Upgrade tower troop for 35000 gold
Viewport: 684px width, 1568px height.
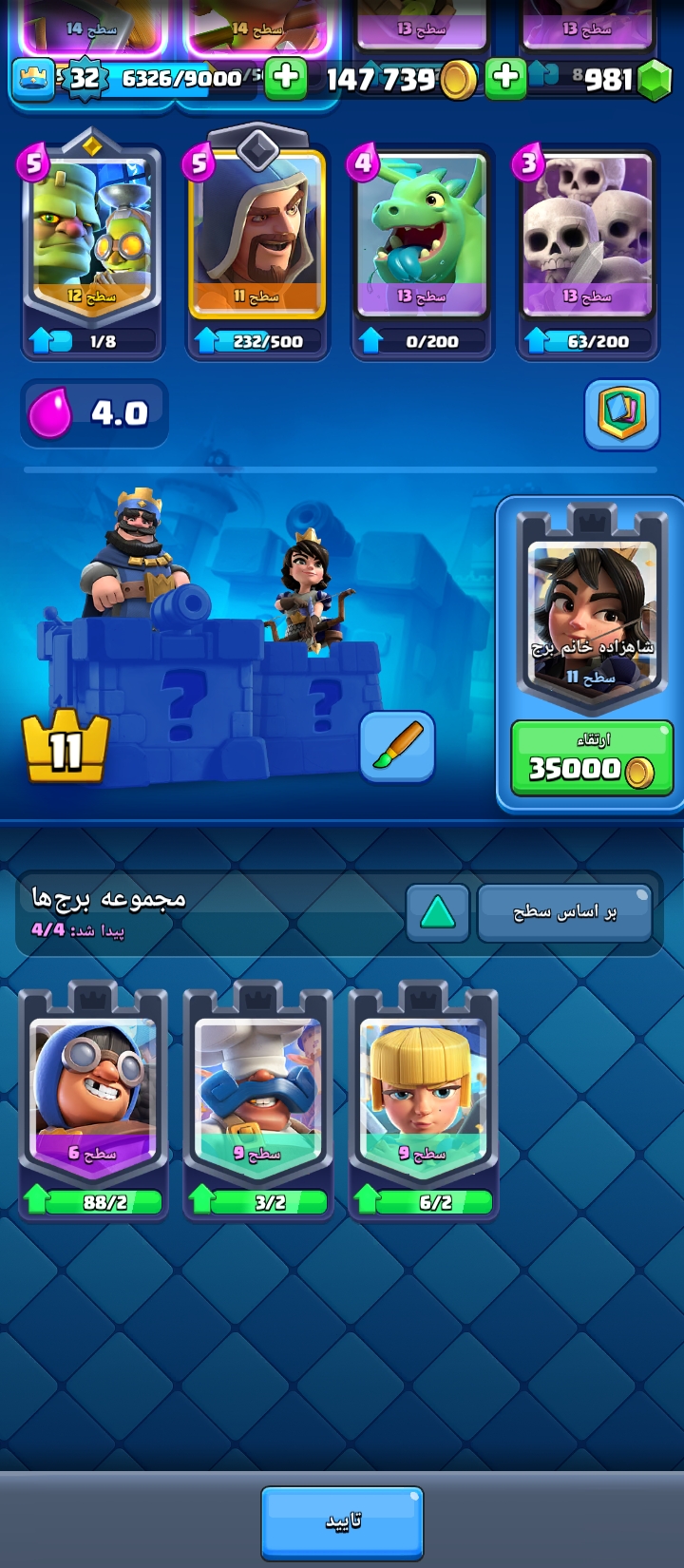click(x=591, y=758)
